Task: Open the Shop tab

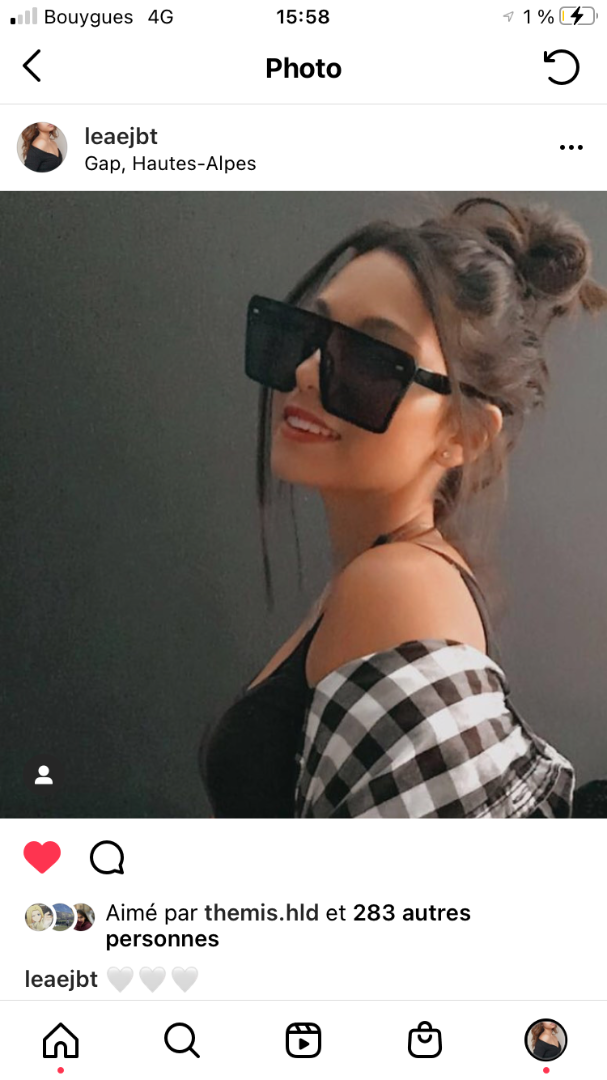Action: (425, 1041)
